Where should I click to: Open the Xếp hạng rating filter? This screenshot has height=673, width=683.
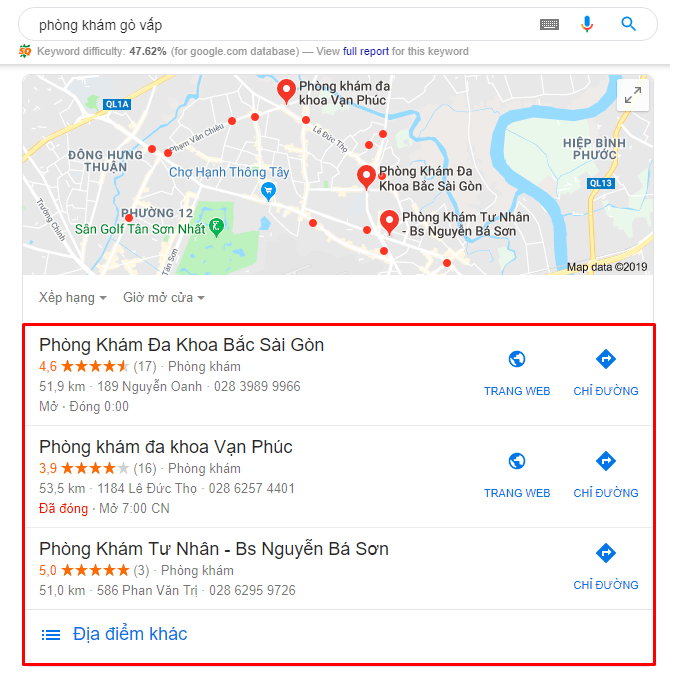tap(72, 297)
